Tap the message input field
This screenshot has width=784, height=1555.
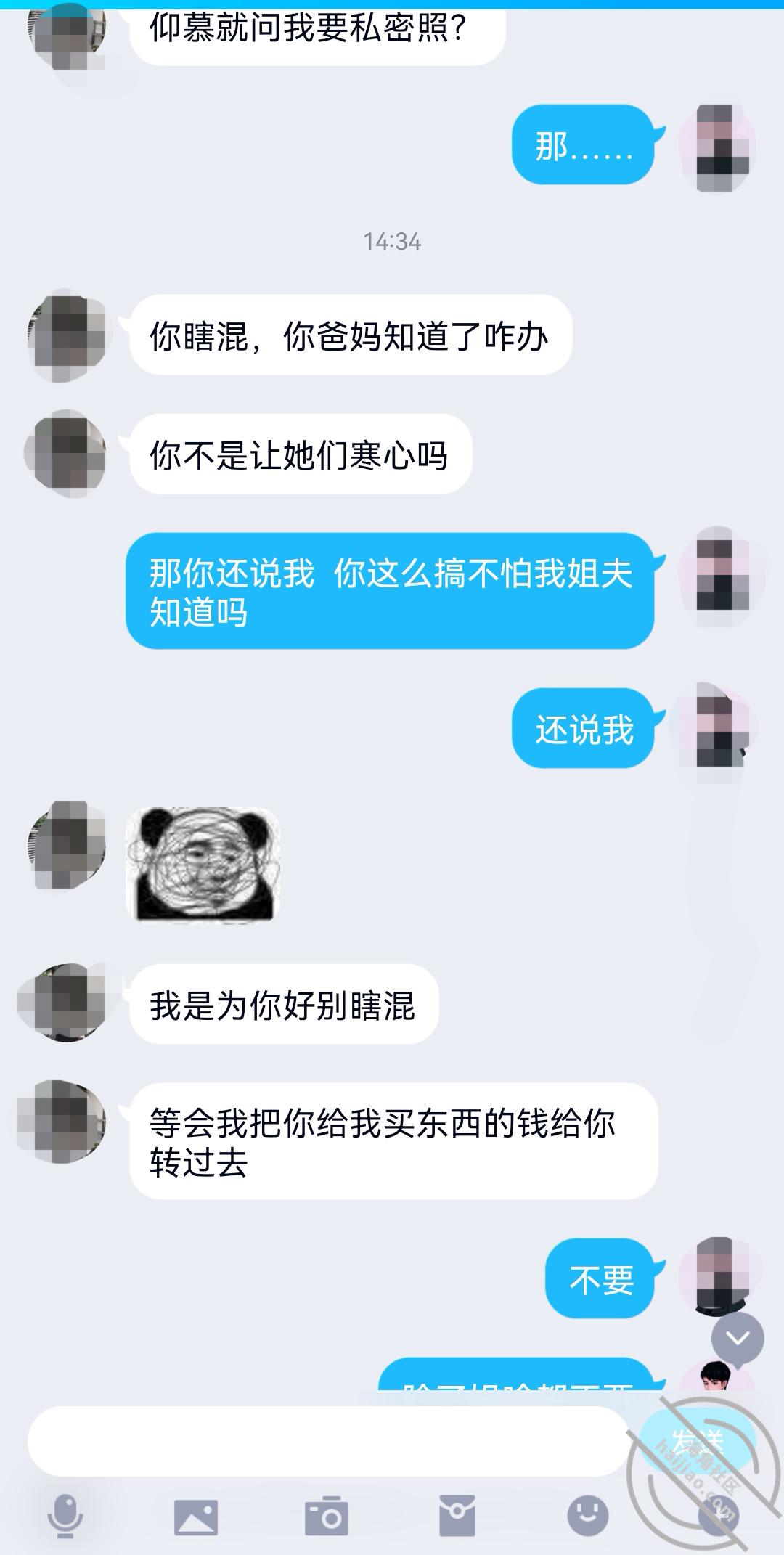click(x=327, y=1440)
